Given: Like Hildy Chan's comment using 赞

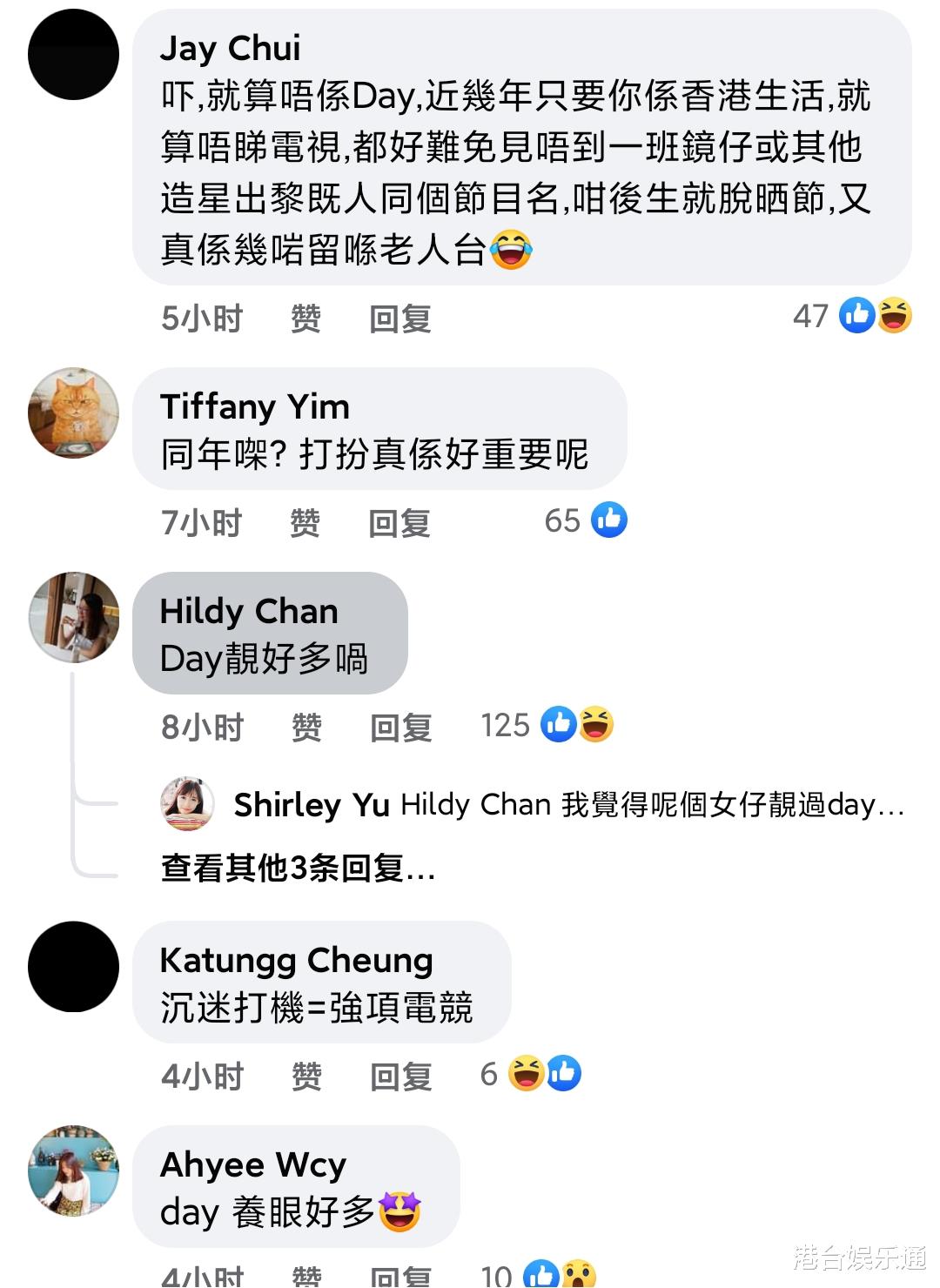Looking at the screenshot, I should [306, 727].
